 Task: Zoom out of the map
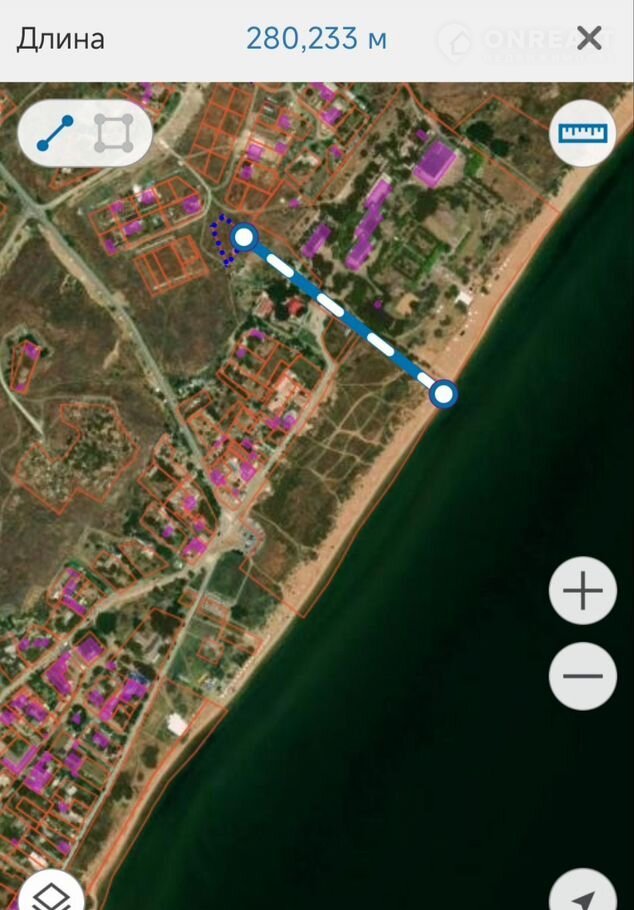click(582, 676)
